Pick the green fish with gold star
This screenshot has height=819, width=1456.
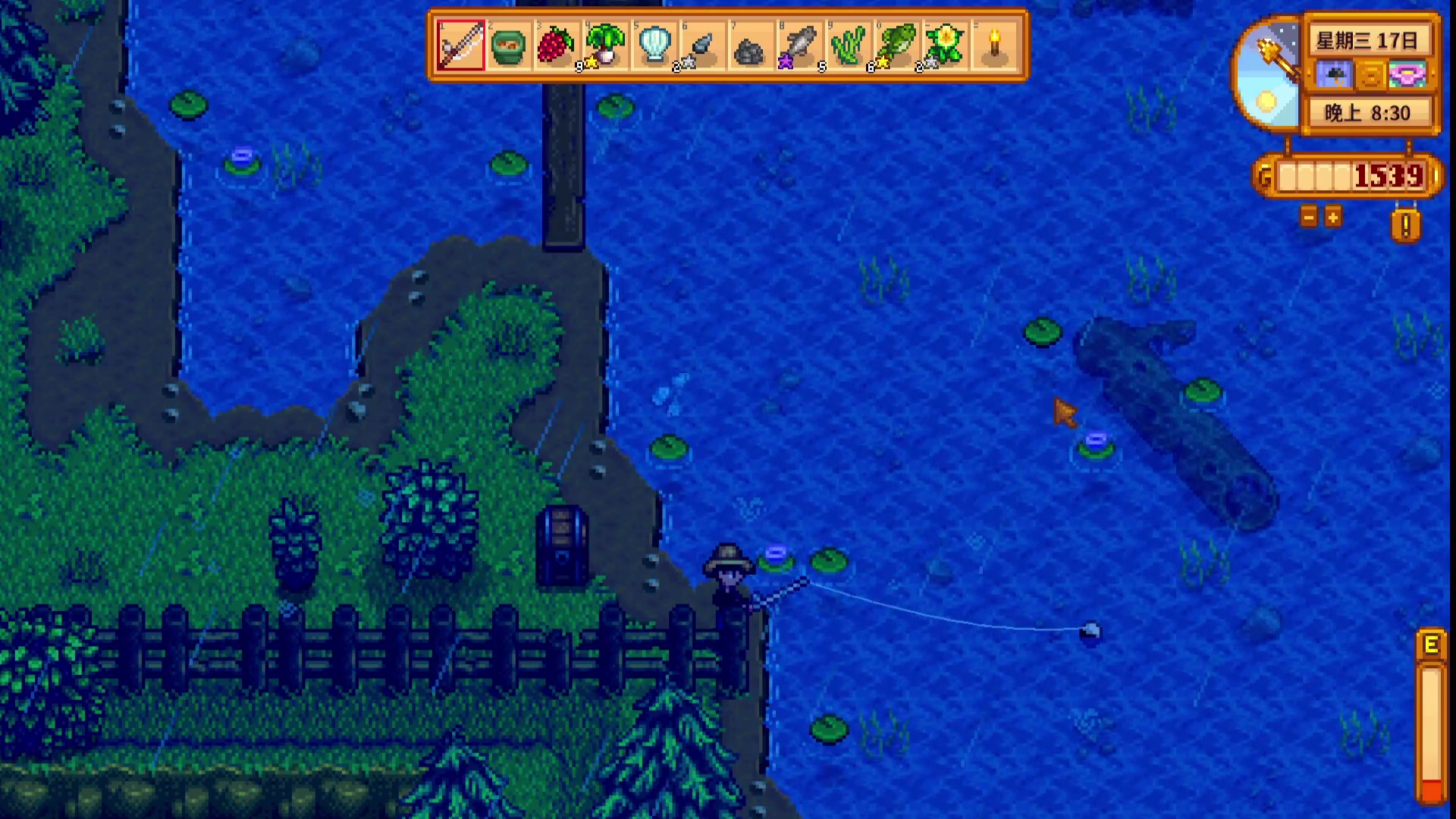point(896,45)
